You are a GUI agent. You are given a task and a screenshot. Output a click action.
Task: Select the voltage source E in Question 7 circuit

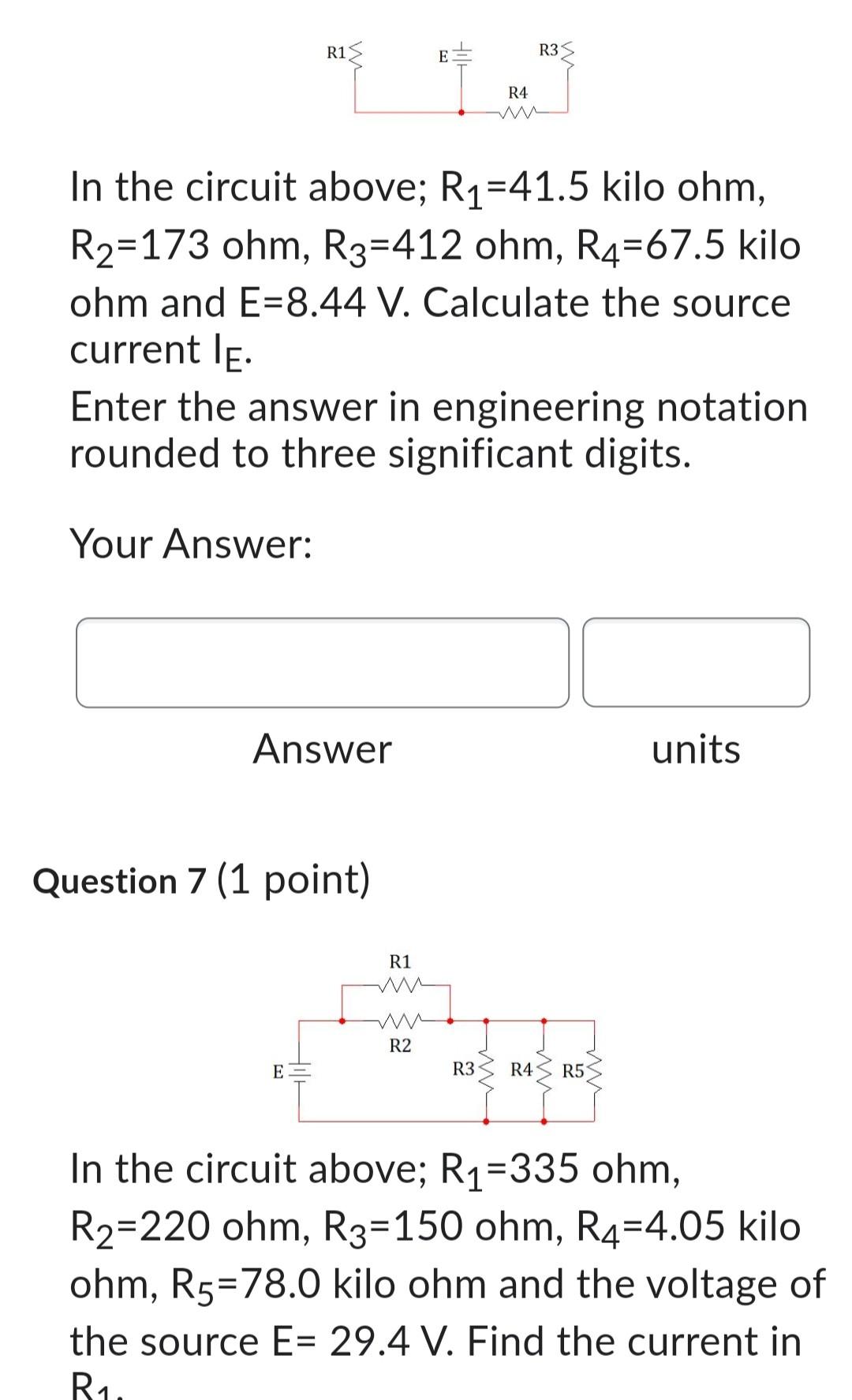[x=298, y=1073]
